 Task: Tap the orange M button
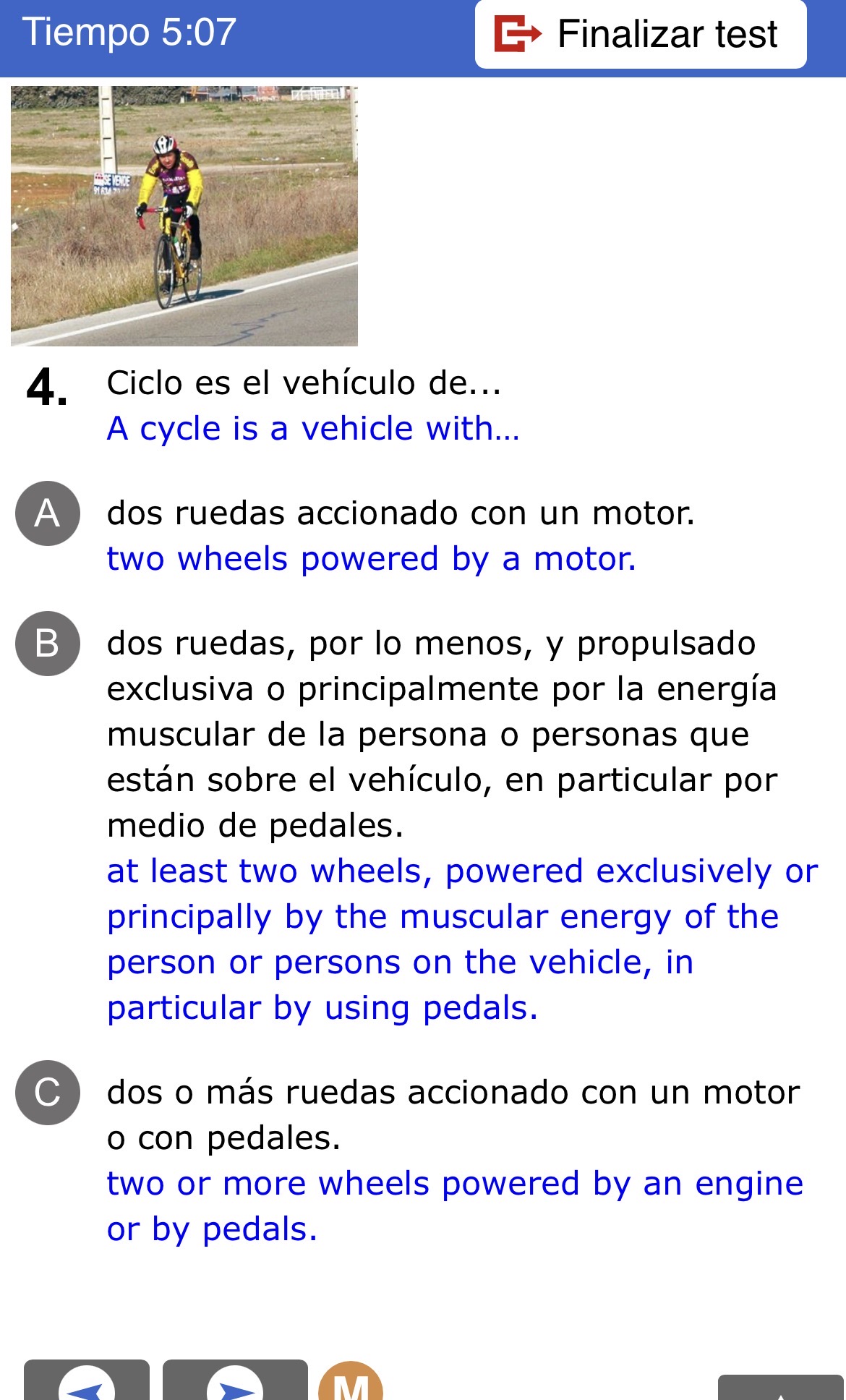click(351, 1383)
